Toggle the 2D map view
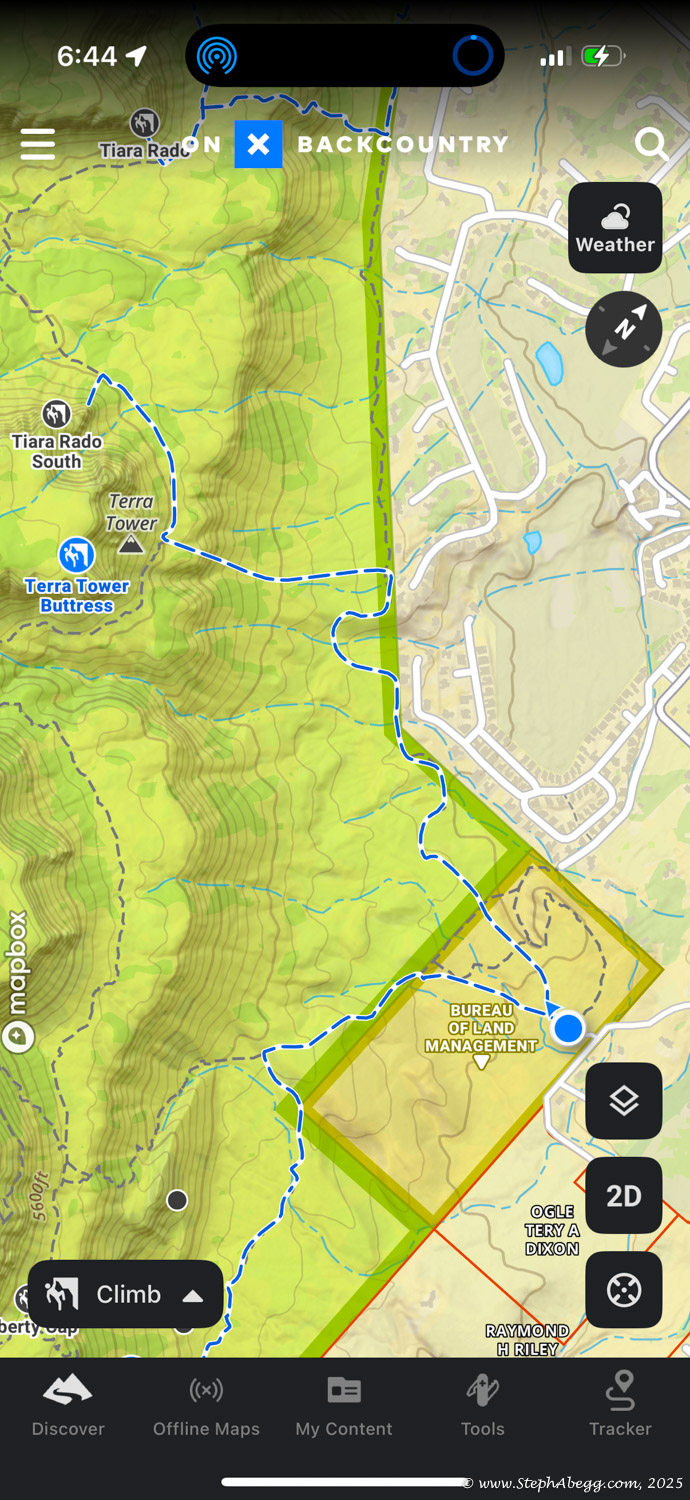The width and height of the screenshot is (690, 1500). click(x=624, y=1195)
